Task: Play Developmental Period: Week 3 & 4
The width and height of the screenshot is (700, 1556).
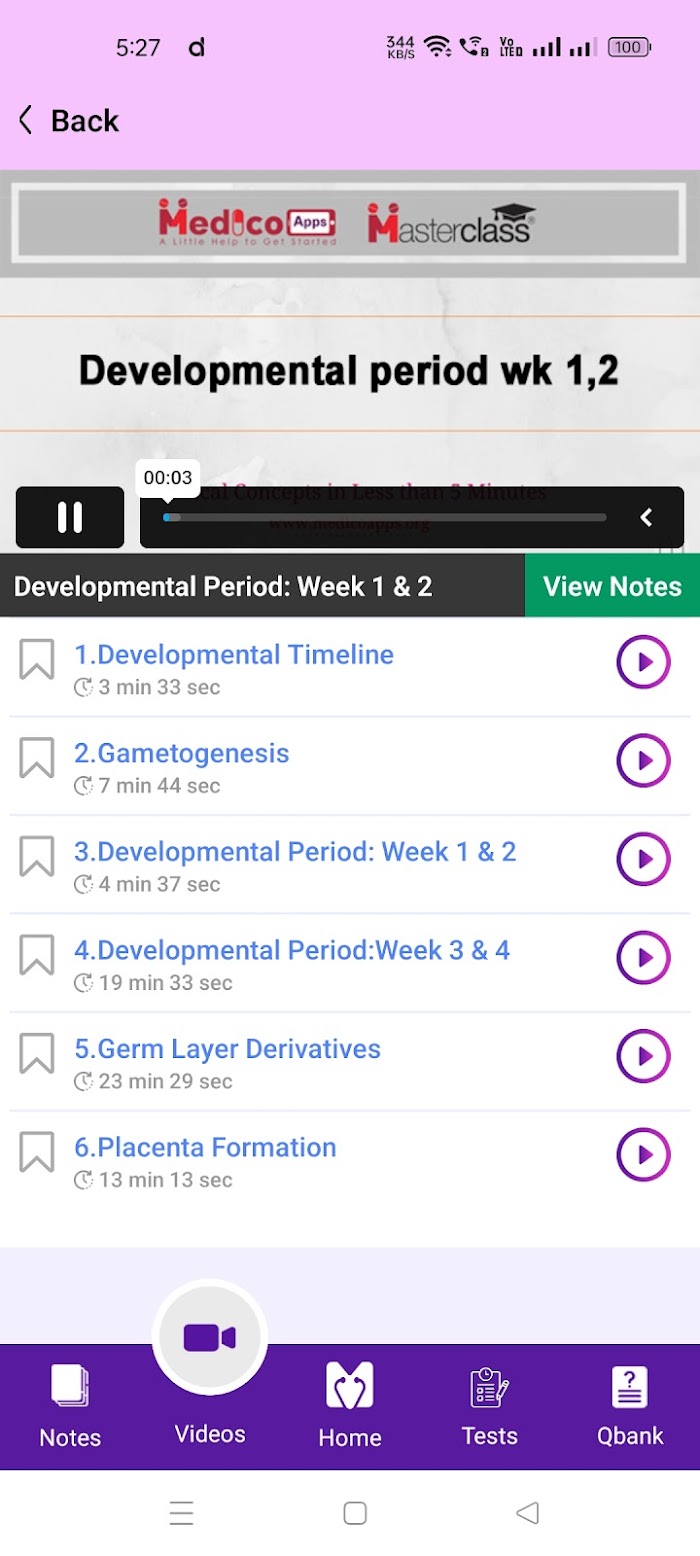Action: [643, 958]
